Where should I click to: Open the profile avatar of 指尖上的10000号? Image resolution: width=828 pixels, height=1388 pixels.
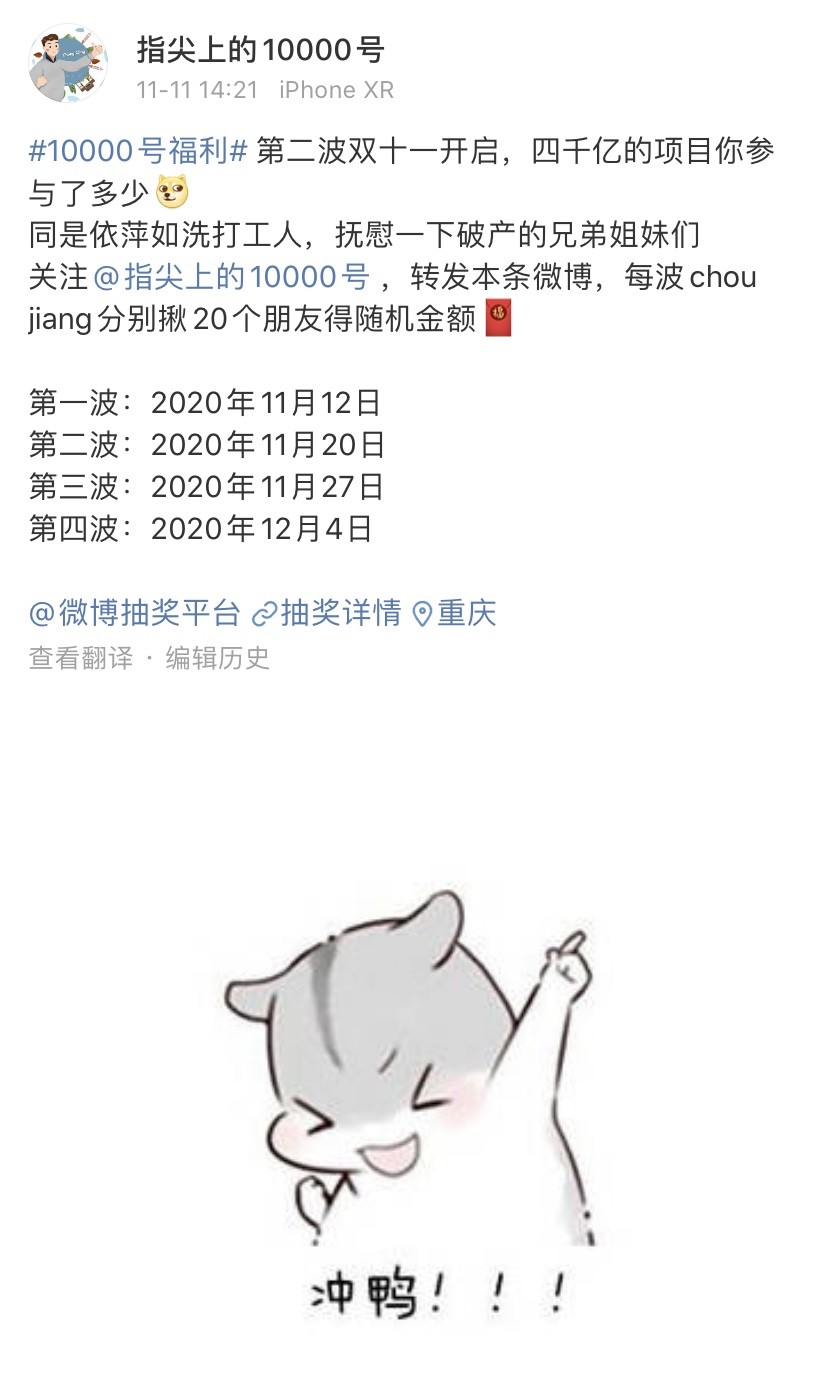click(x=68, y=64)
